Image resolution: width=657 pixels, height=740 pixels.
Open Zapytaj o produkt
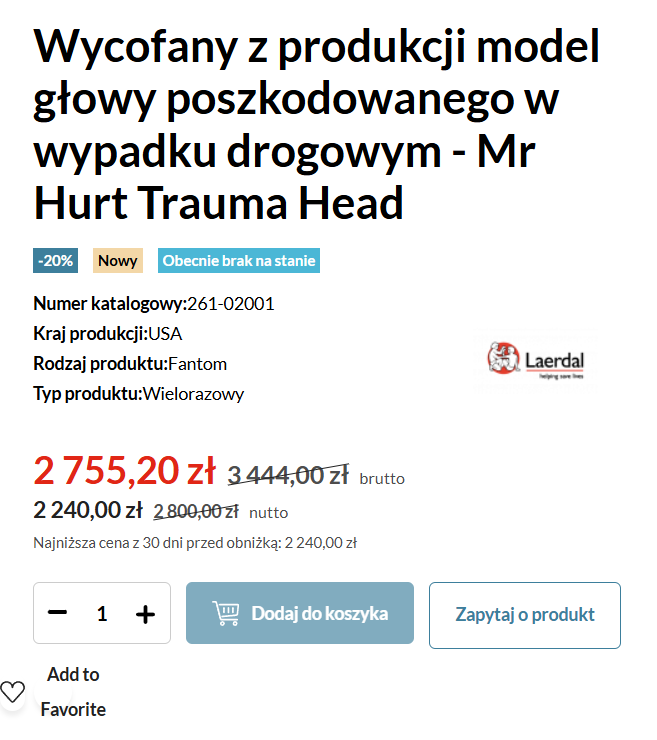tap(525, 615)
